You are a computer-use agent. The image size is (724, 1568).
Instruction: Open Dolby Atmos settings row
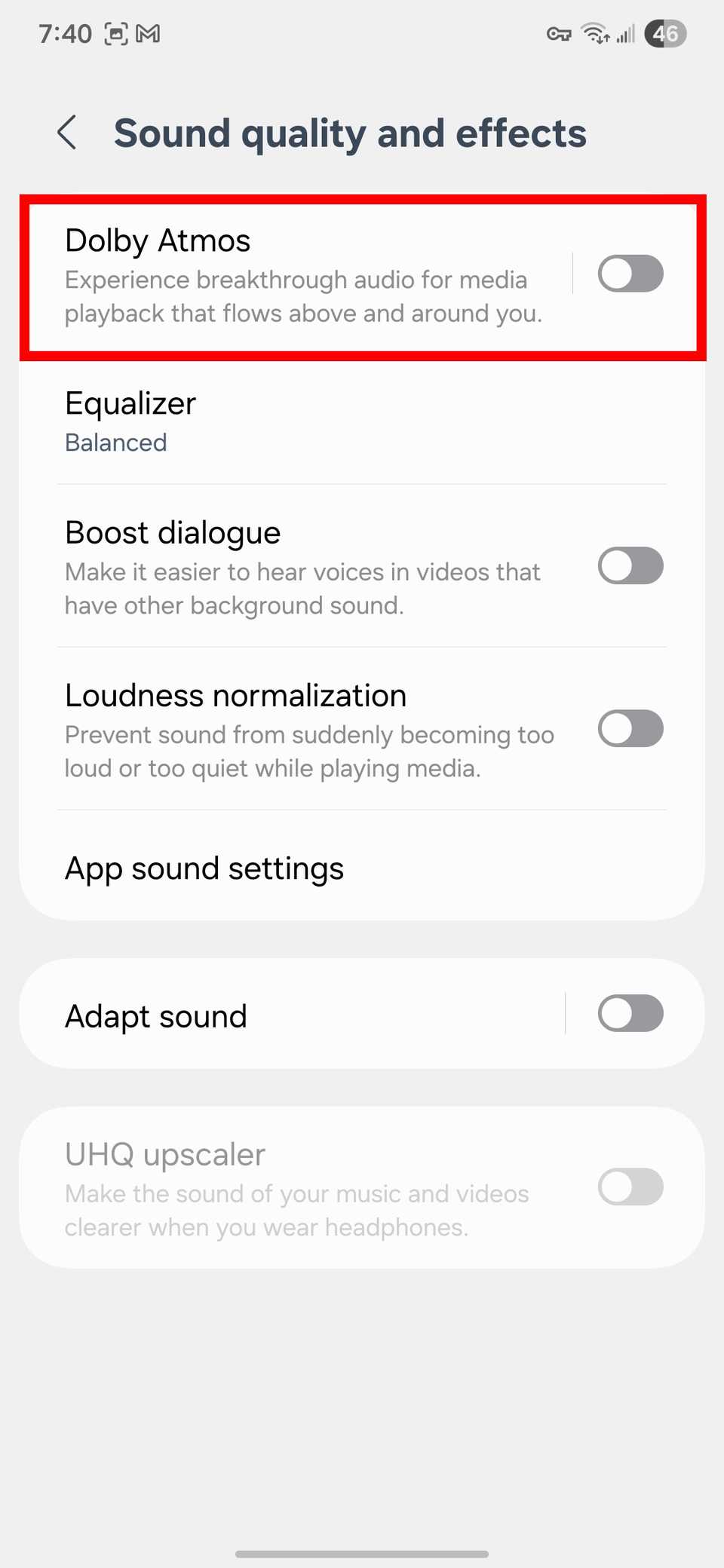302,276
